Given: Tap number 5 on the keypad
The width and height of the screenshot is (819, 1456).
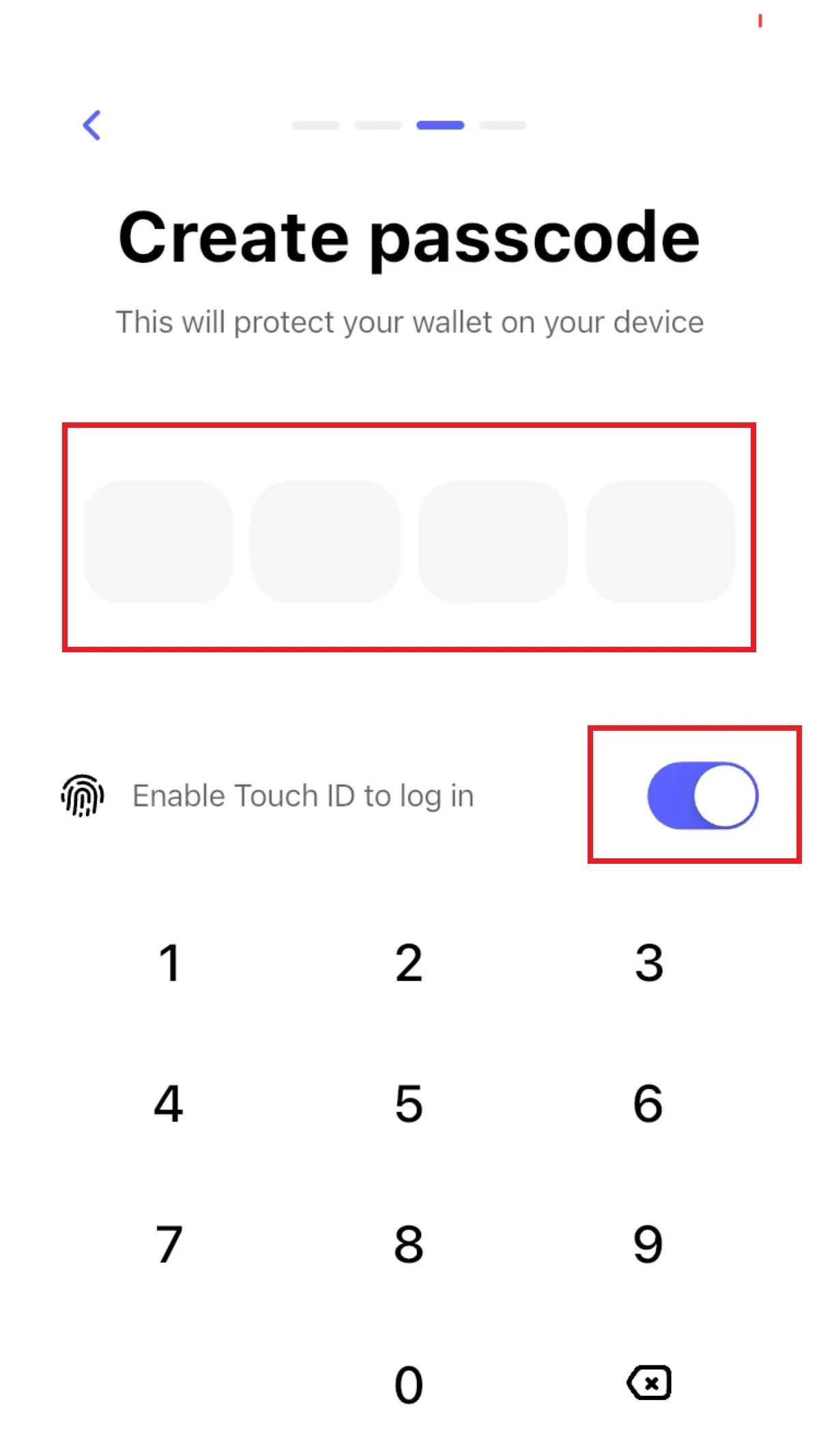Looking at the screenshot, I should click(409, 1103).
